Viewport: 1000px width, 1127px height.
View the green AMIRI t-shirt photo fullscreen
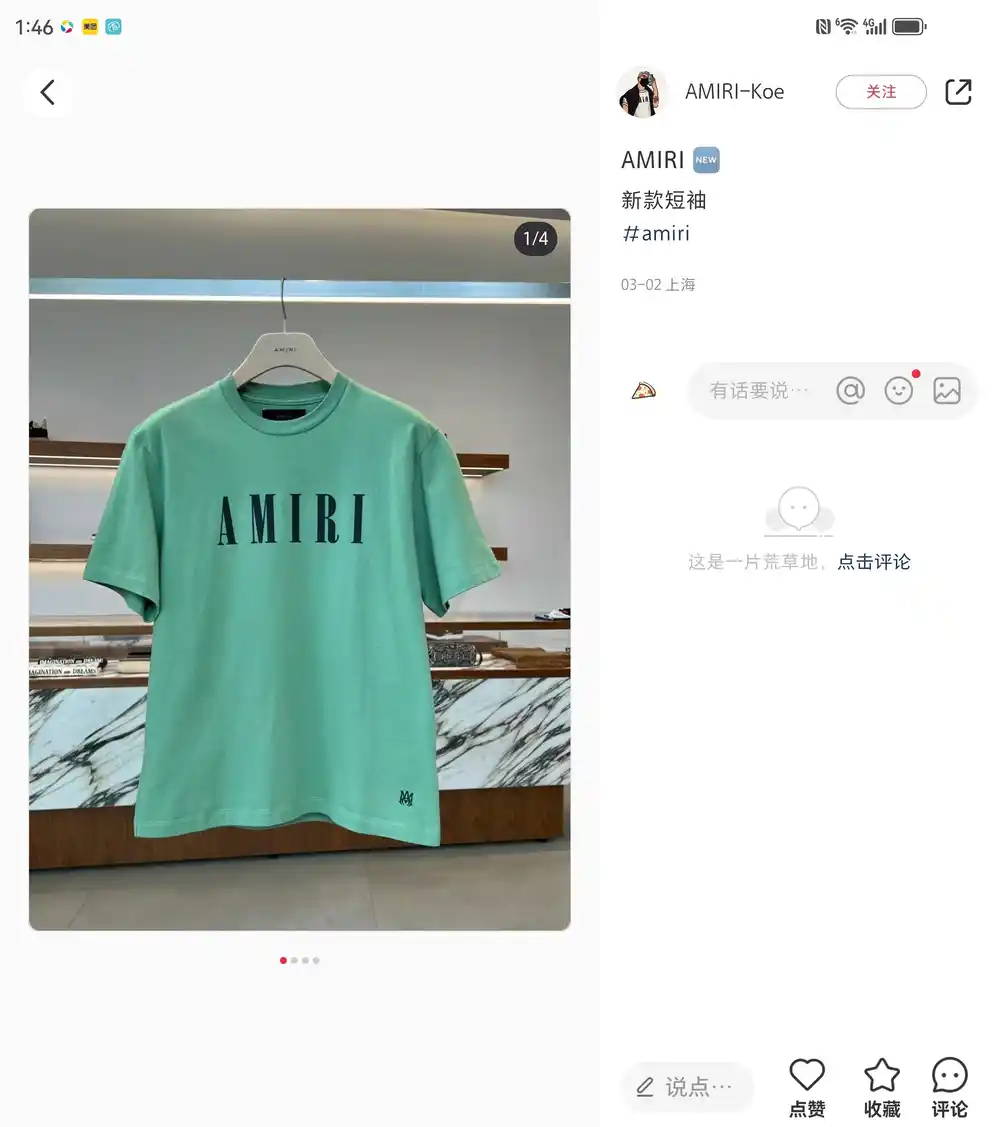(x=300, y=570)
